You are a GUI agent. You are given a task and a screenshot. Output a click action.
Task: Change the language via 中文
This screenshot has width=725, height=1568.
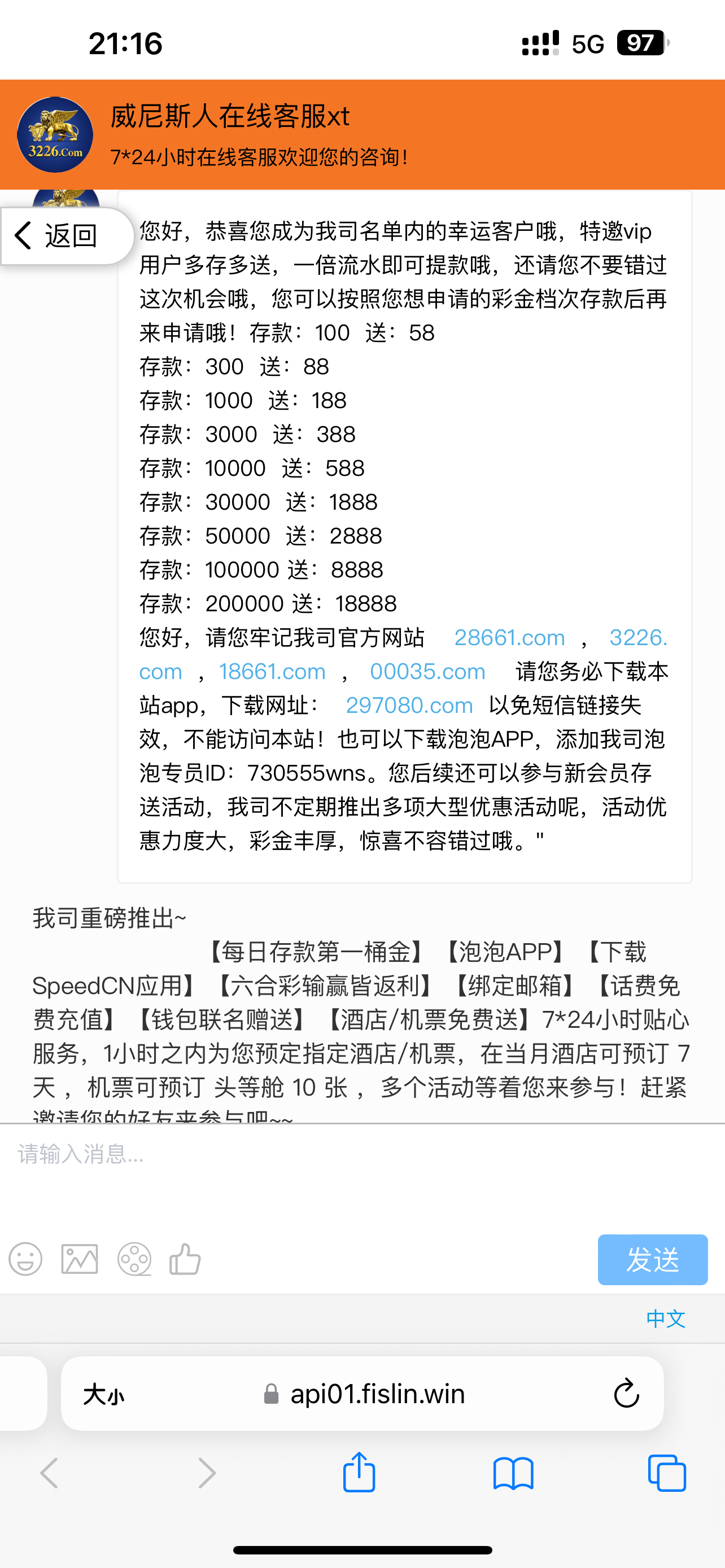click(665, 1319)
